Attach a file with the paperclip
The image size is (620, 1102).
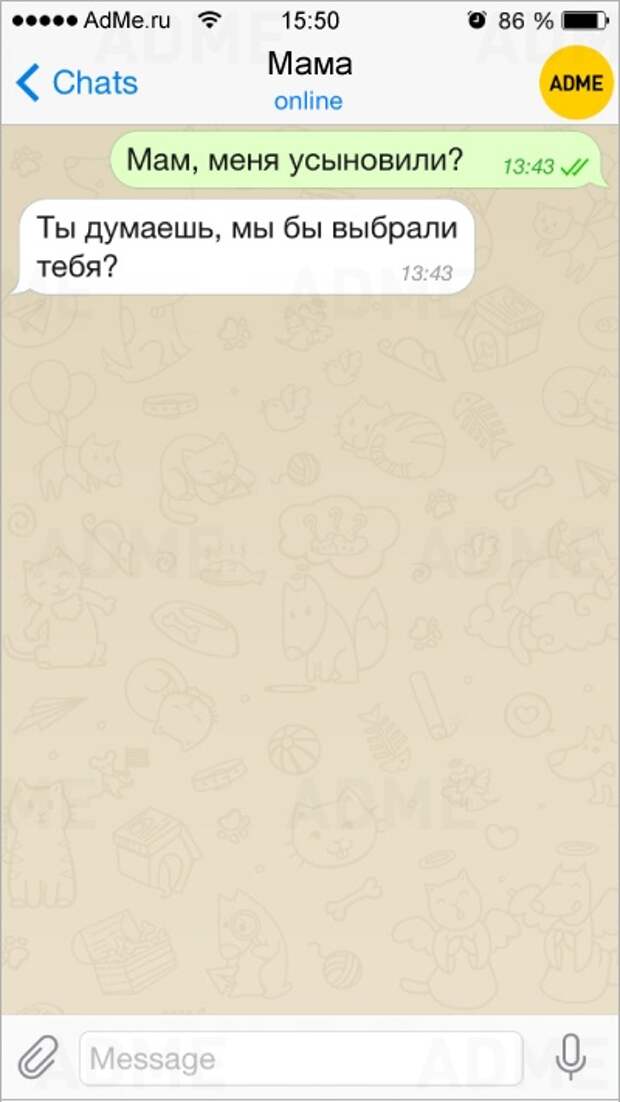39,1058
